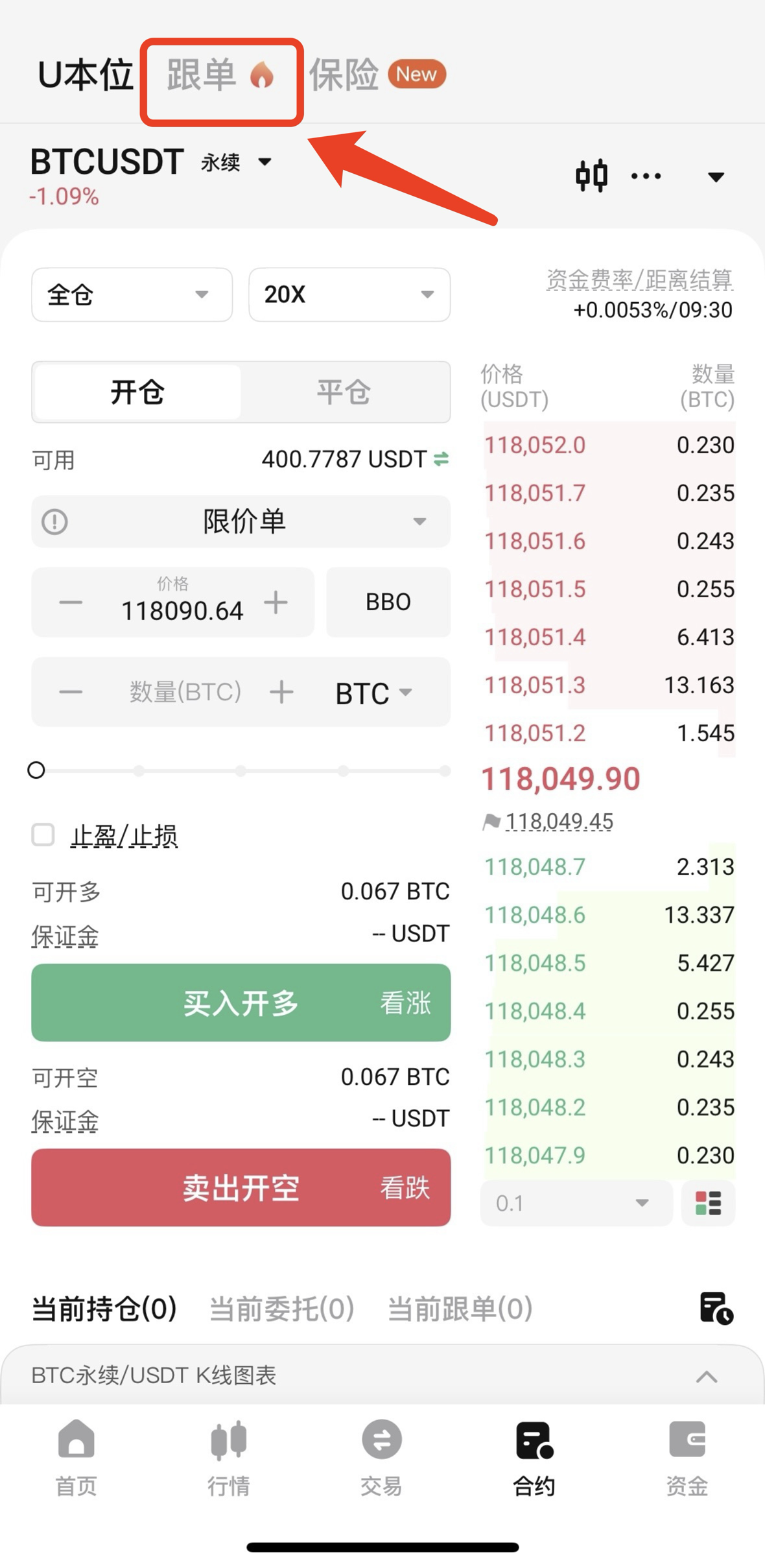Focus the 数量(BTC) quantity field

(x=185, y=692)
